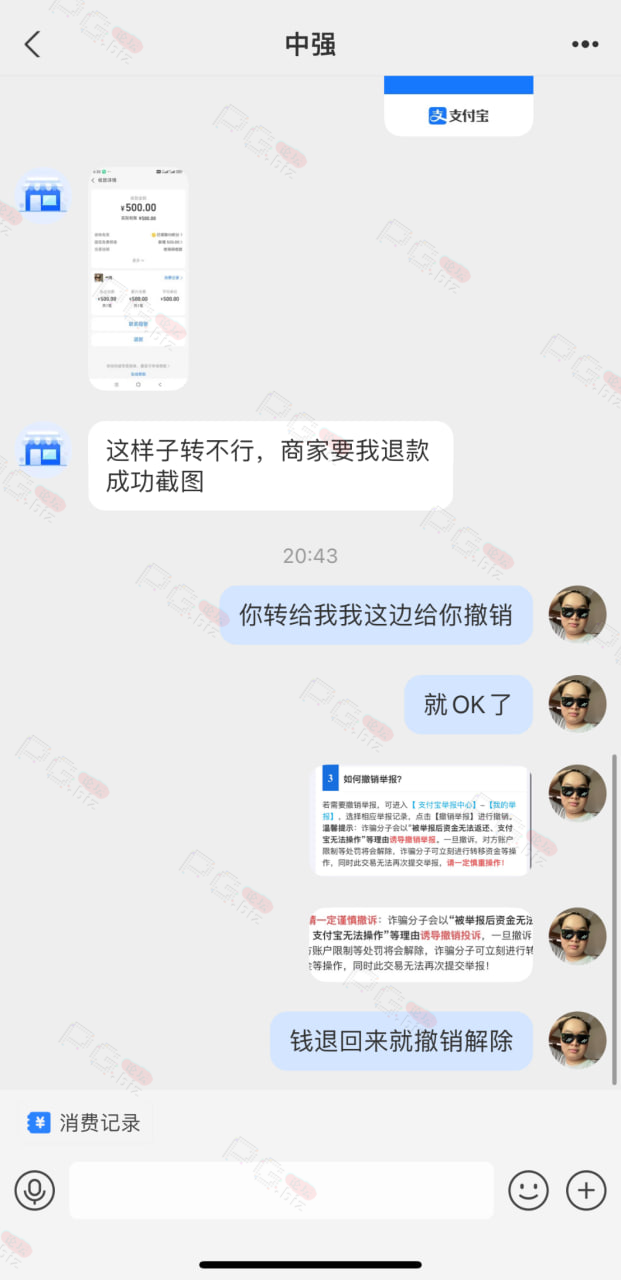The image size is (621, 1280).
Task: Open the three-dot chat options menu
Action: tap(585, 44)
